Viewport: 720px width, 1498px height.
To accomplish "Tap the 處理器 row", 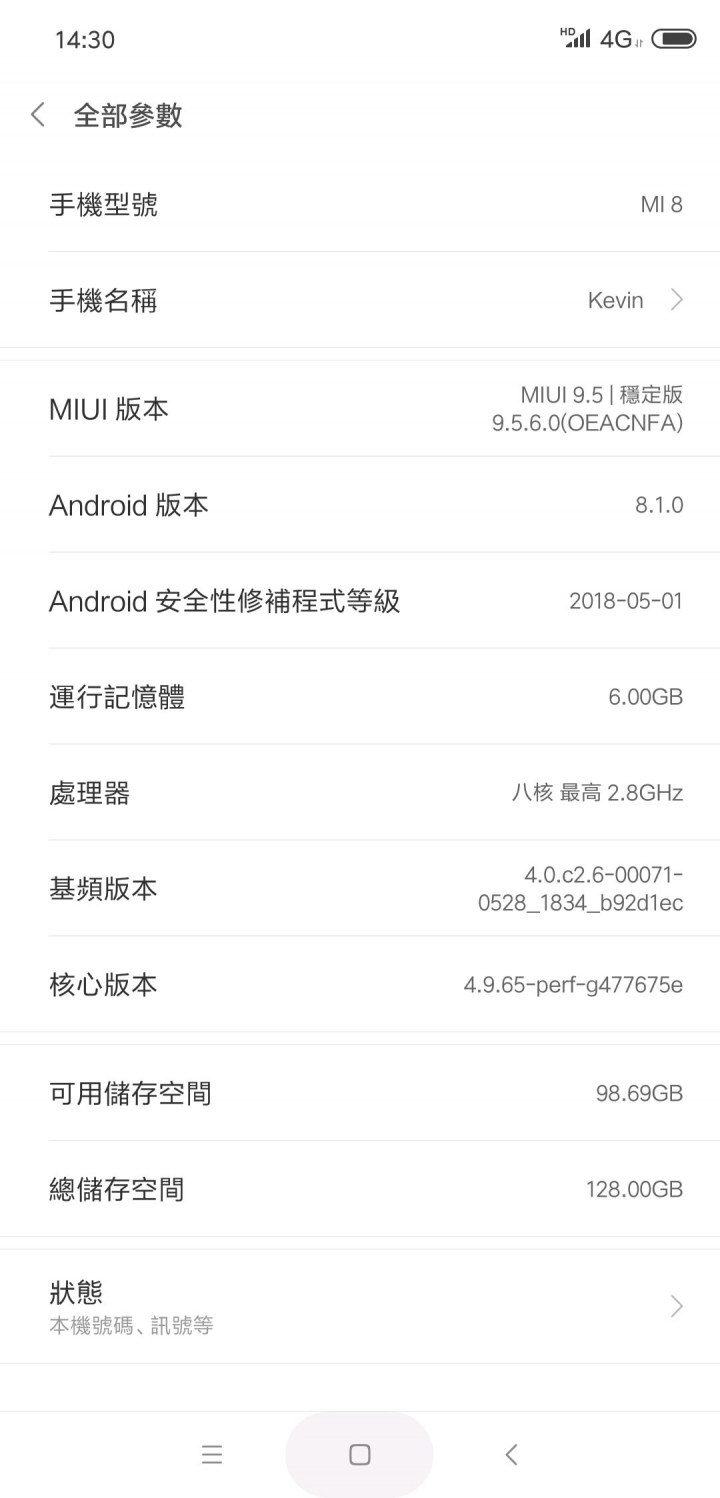I will (360, 793).
